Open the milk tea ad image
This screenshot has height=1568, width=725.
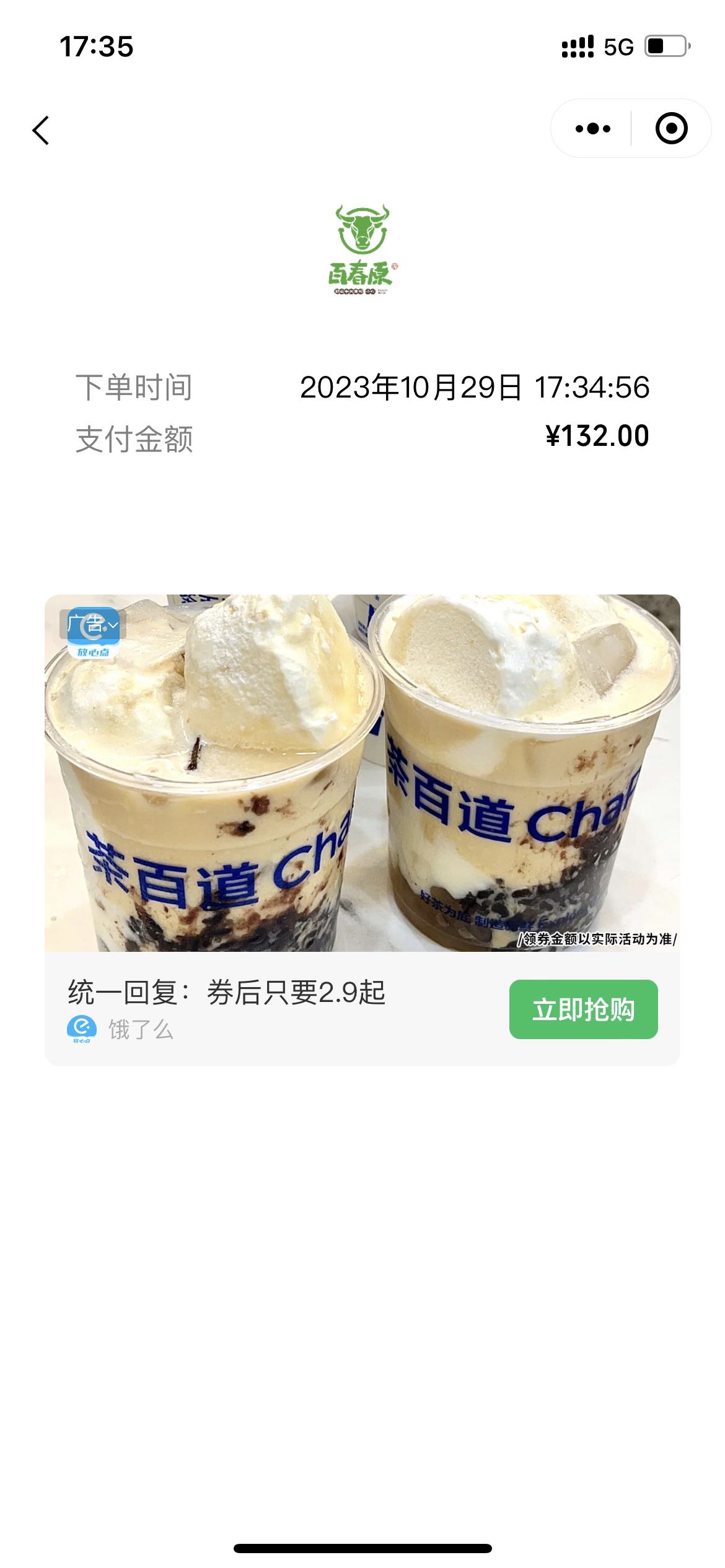click(362, 773)
